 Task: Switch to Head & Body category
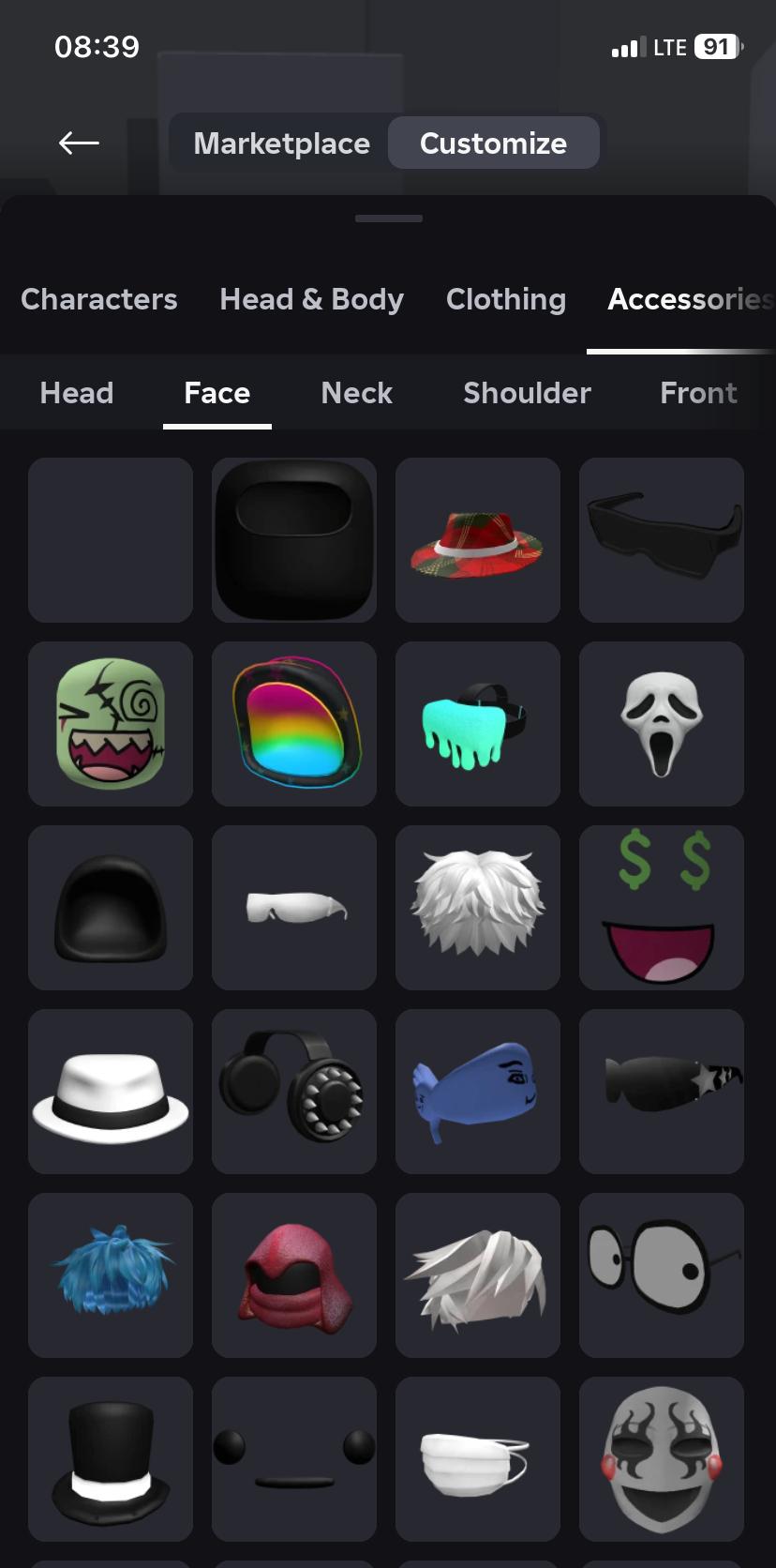coord(311,299)
